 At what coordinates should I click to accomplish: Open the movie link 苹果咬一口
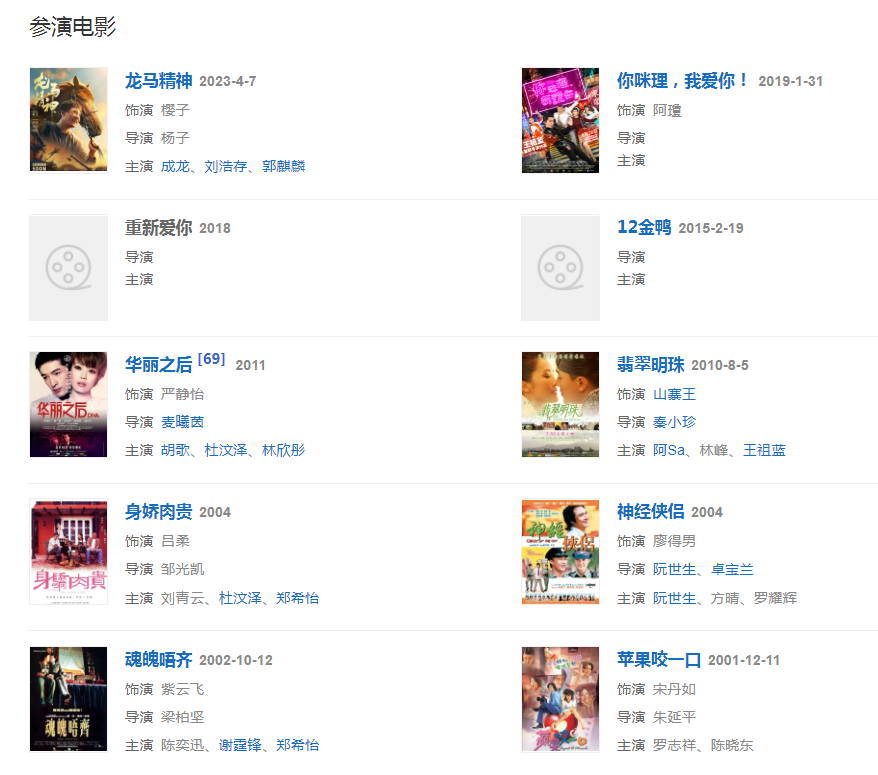click(x=658, y=660)
